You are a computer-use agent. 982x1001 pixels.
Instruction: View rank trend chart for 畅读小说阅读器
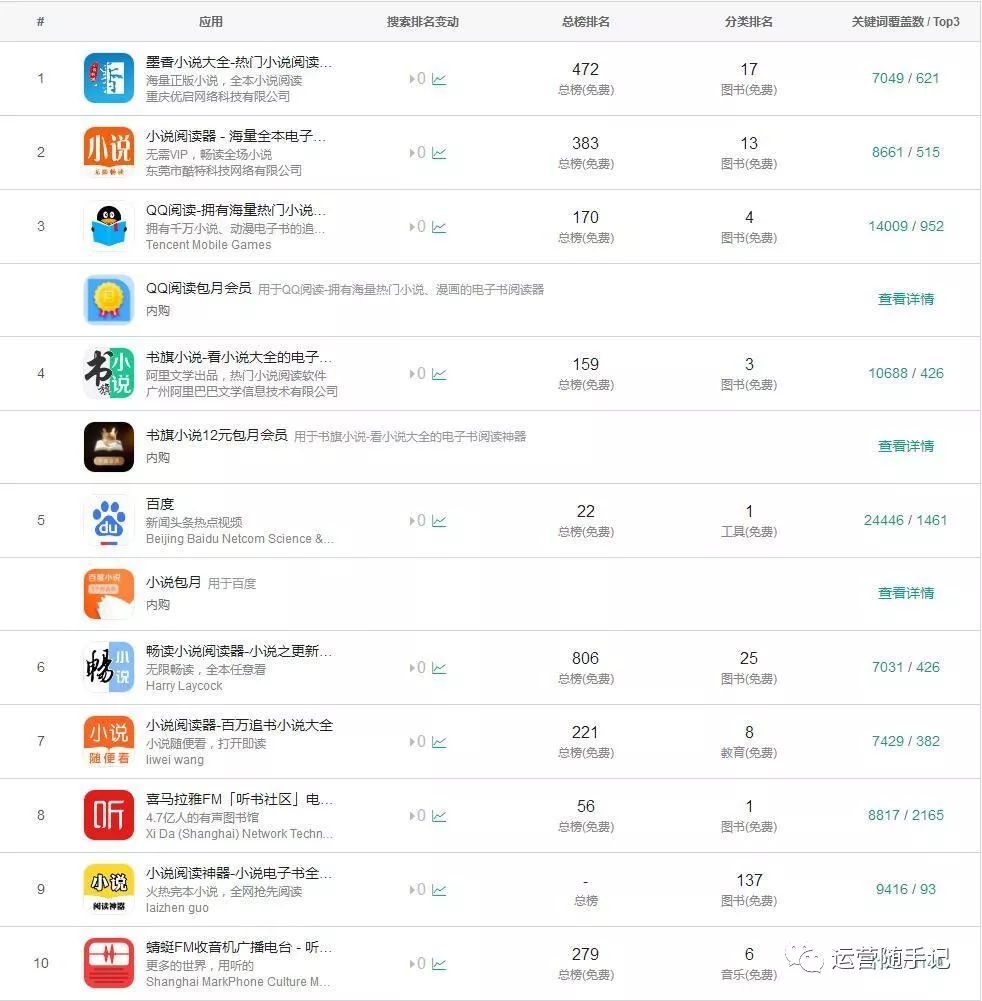(x=439, y=668)
